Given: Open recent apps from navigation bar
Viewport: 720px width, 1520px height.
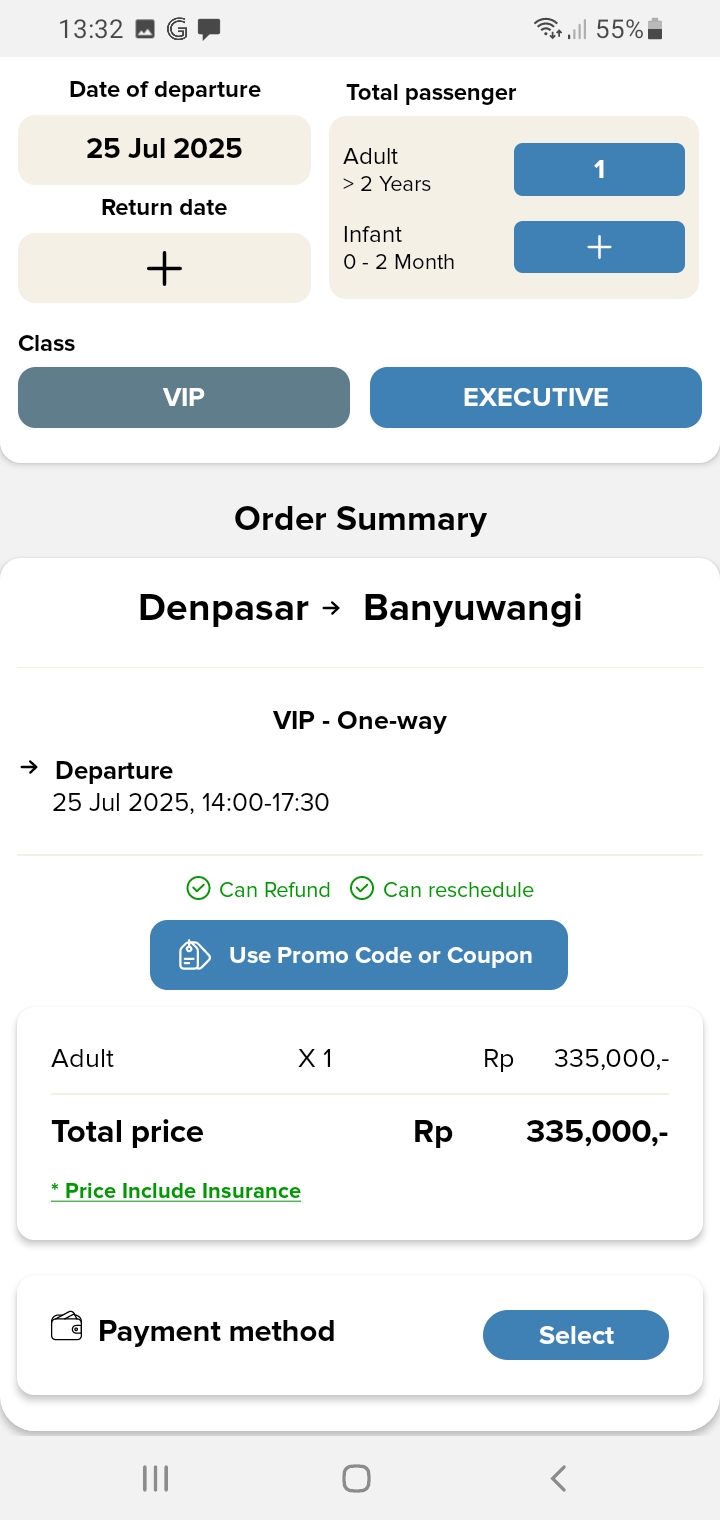Looking at the screenshot, I should pyautogui.click(x=155, y=1478).
